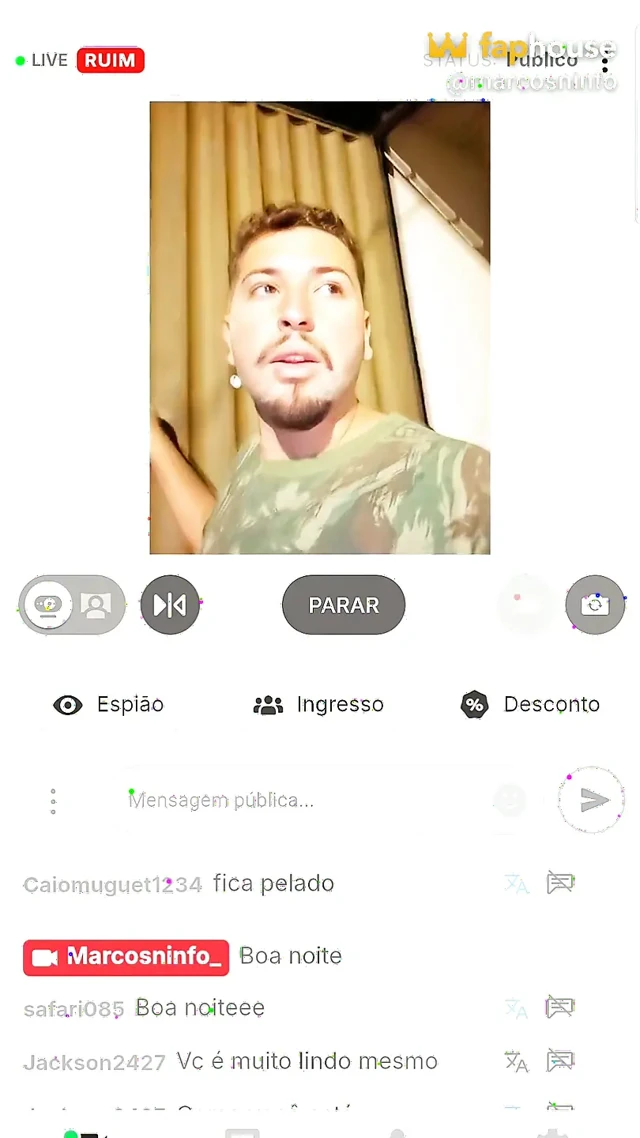Open the emoji picker in message field
Image resolution: width=640 pixels, height=1138 pixels.
click(509, 801)
